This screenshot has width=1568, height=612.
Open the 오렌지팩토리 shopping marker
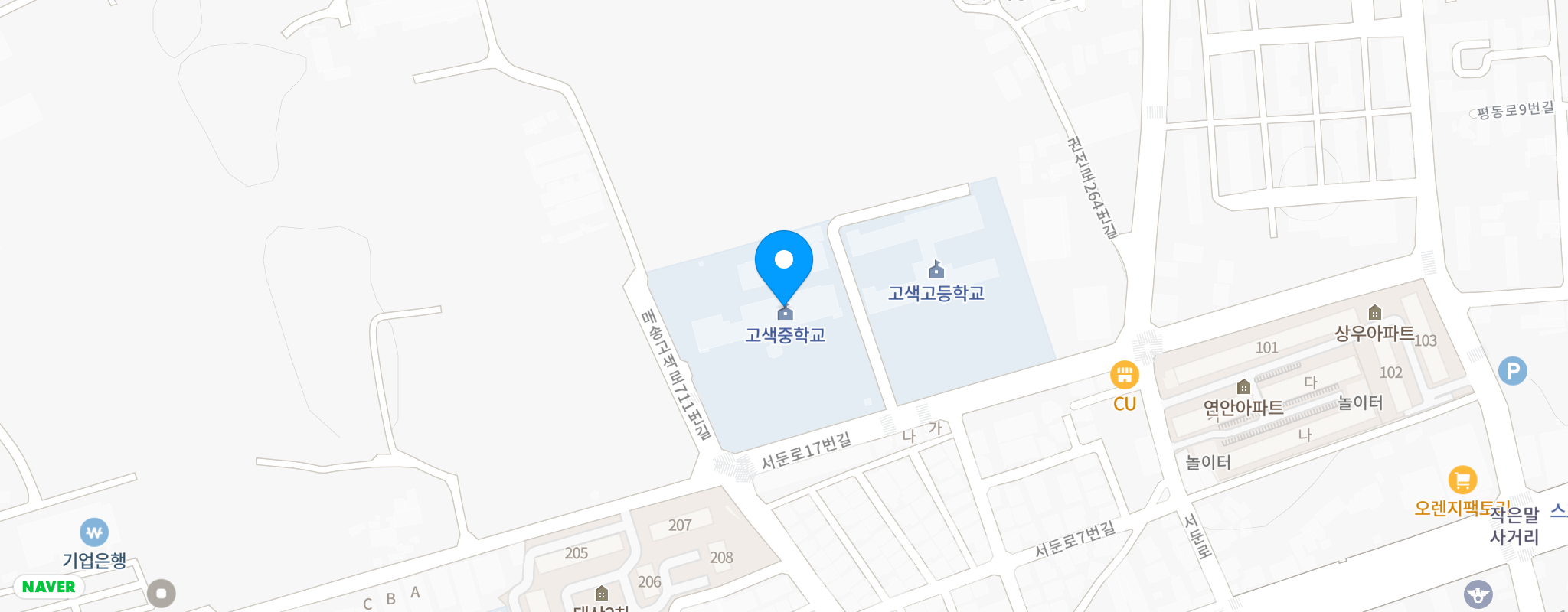pyautogui.click(x=1462, y=480)
